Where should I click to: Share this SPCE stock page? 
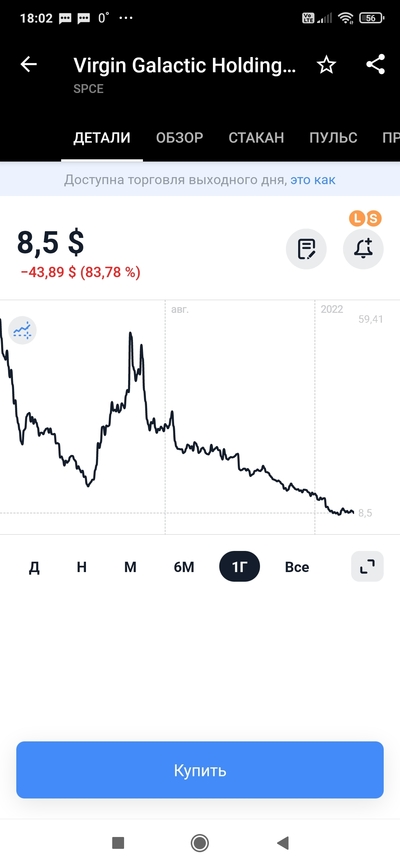pyautogui.click(x=376, y=65)
